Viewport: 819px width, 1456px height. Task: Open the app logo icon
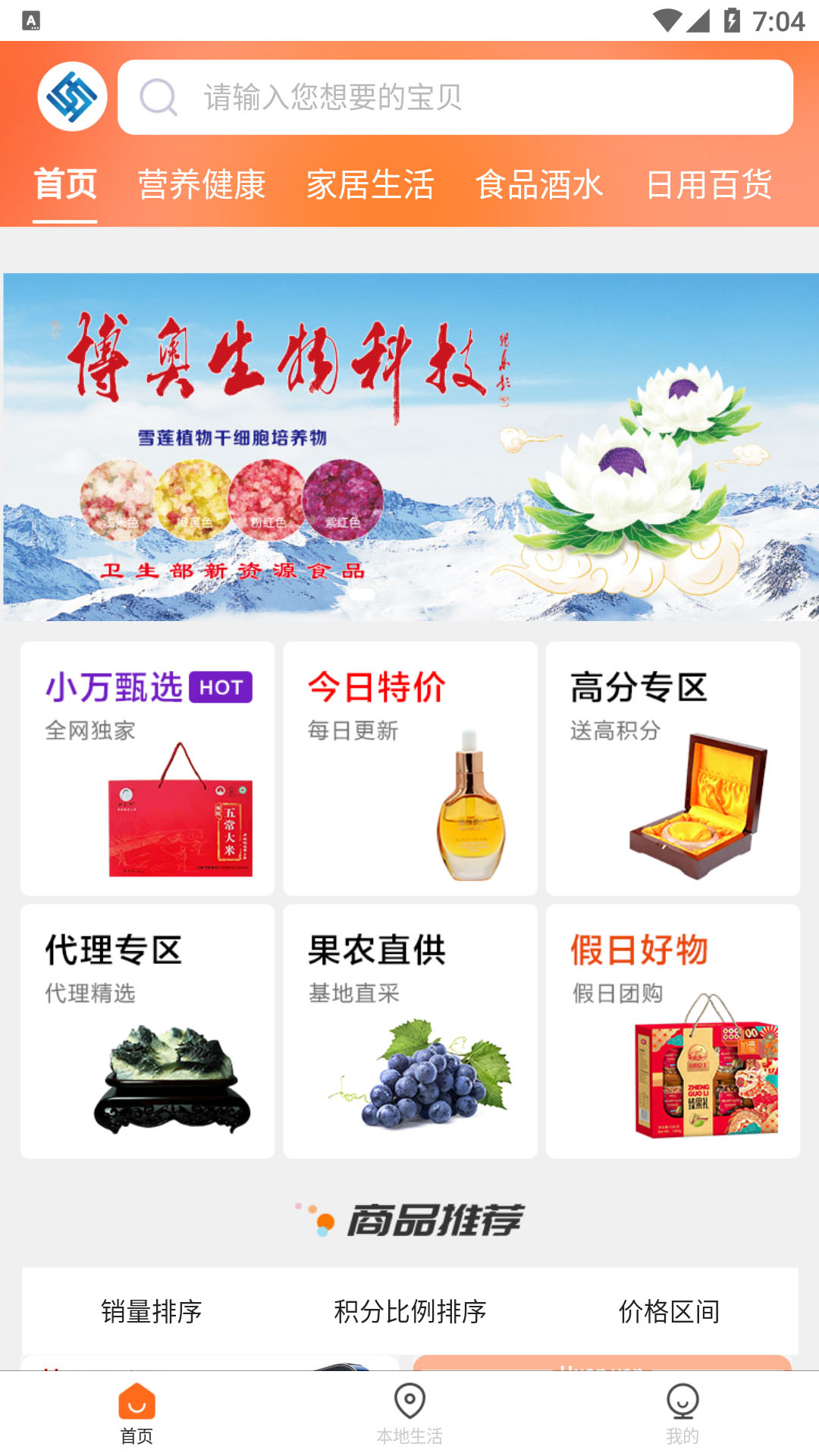[71, 95]
